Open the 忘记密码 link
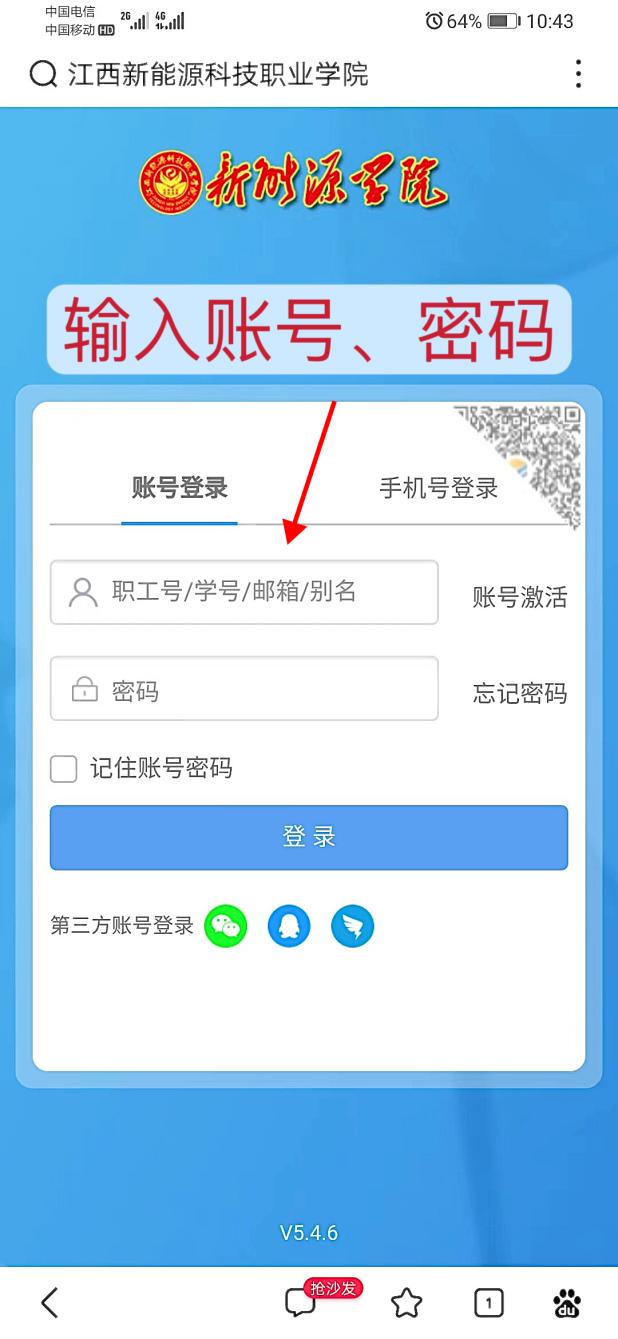The image size is (618, 1339). click(520, 694)
